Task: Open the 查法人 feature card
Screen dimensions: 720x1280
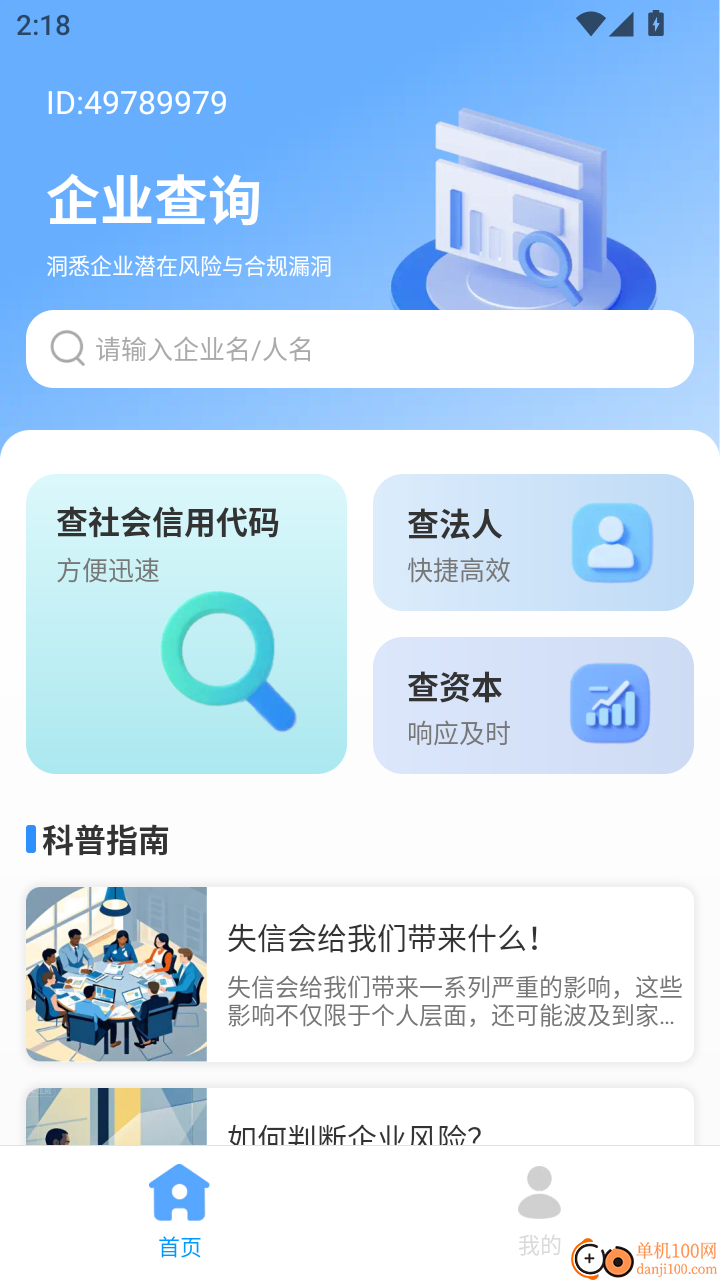Action: click(x=532, y=542)
